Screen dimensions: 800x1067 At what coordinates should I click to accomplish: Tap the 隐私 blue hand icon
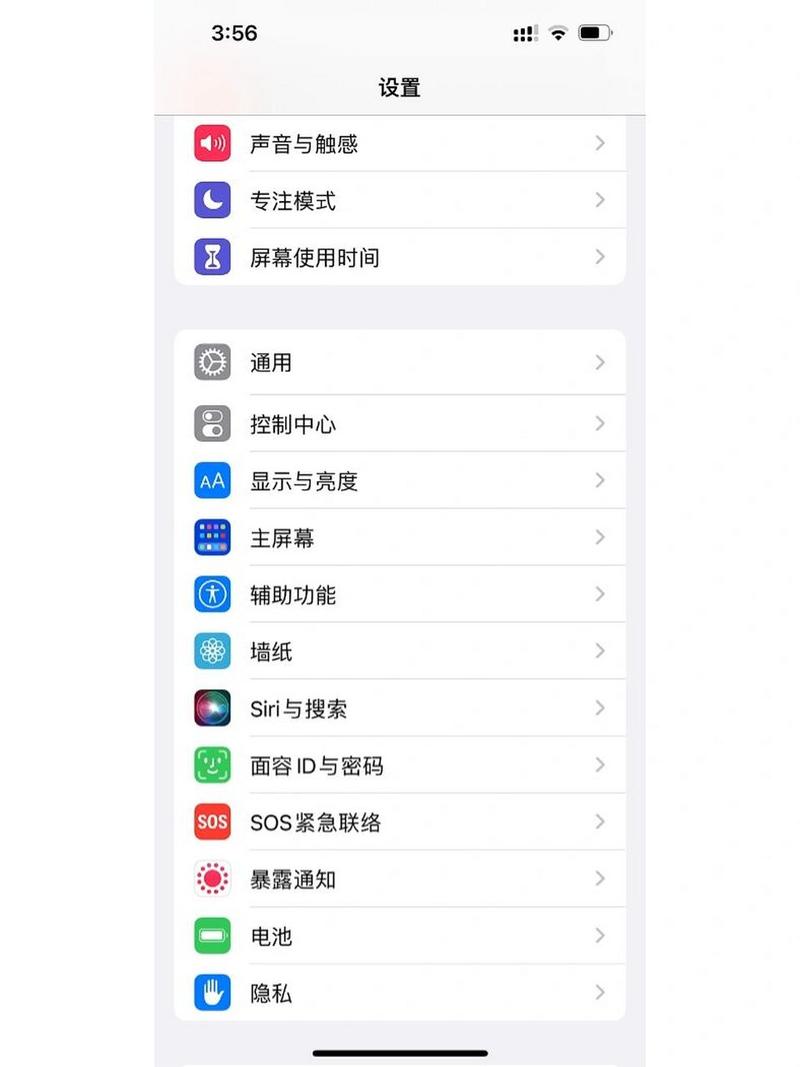[211, 993]
